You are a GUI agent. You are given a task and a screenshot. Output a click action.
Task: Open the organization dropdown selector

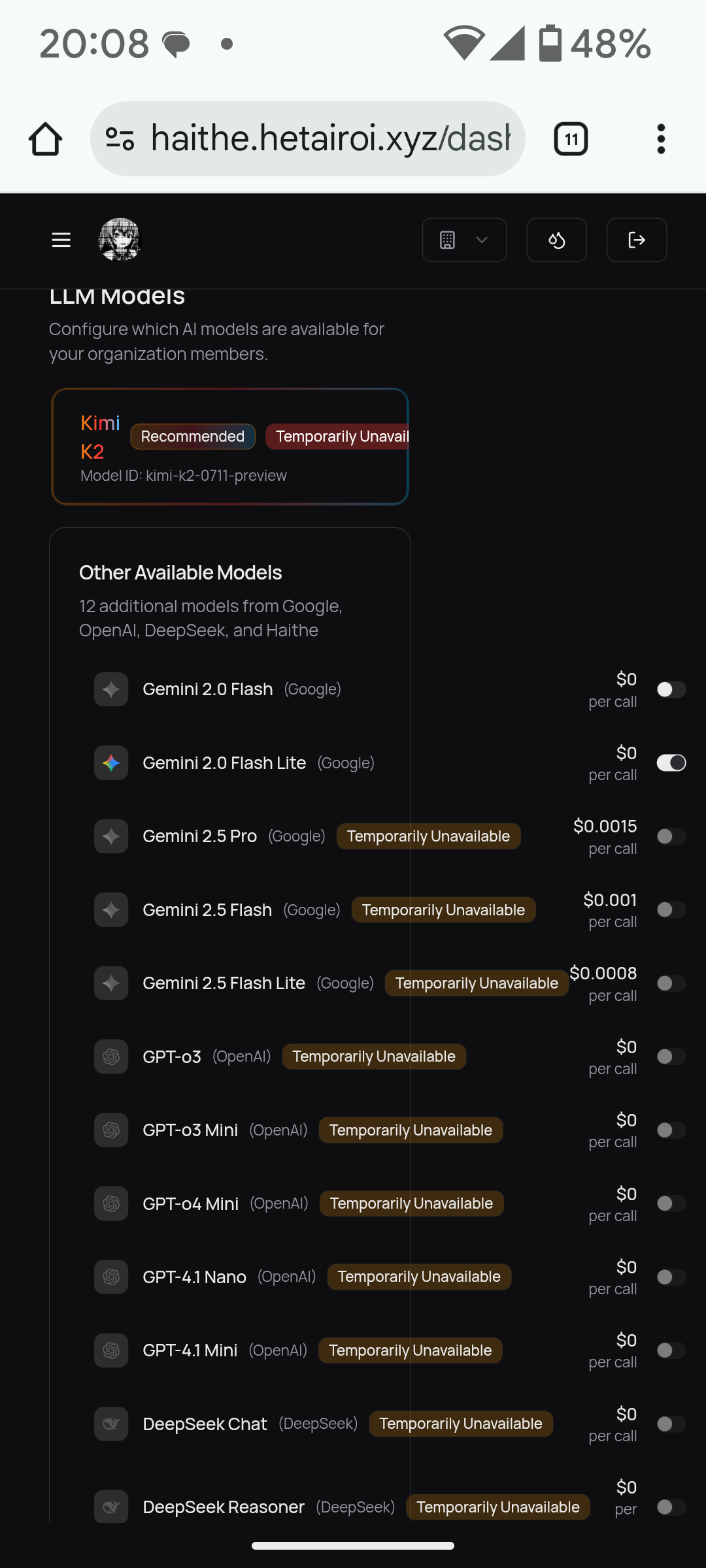(464, 240)
